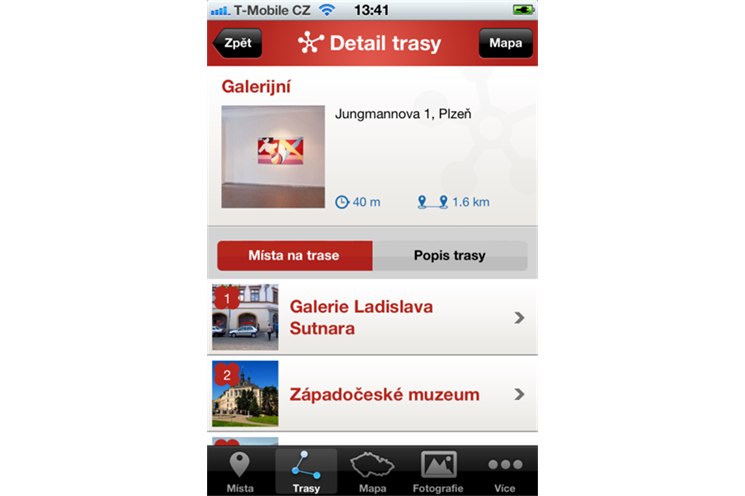
Task: Switch to the Místa tab
Action: [x=239, y=472]
